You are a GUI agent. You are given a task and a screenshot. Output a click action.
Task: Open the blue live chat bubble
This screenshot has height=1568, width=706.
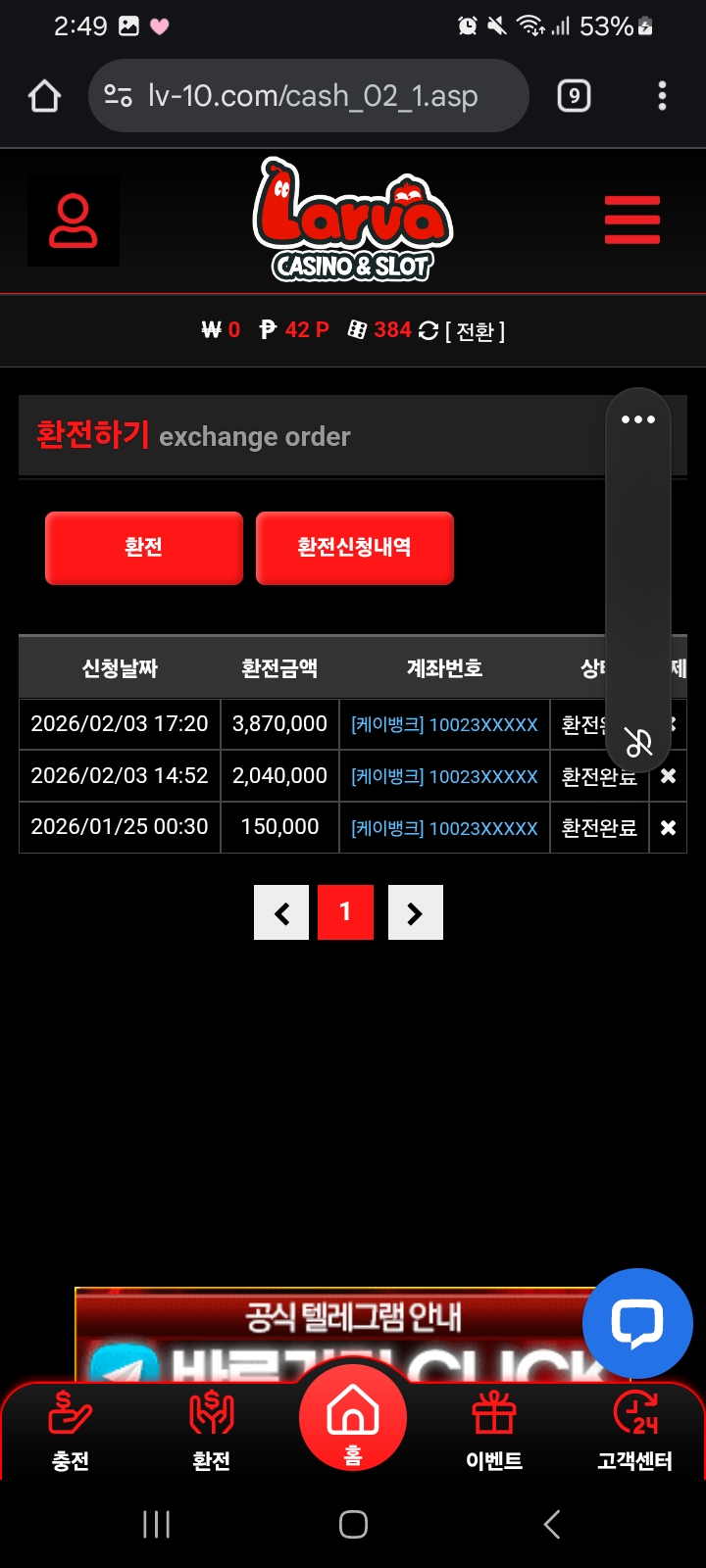pyautogui.click(x=637, y=1323)
